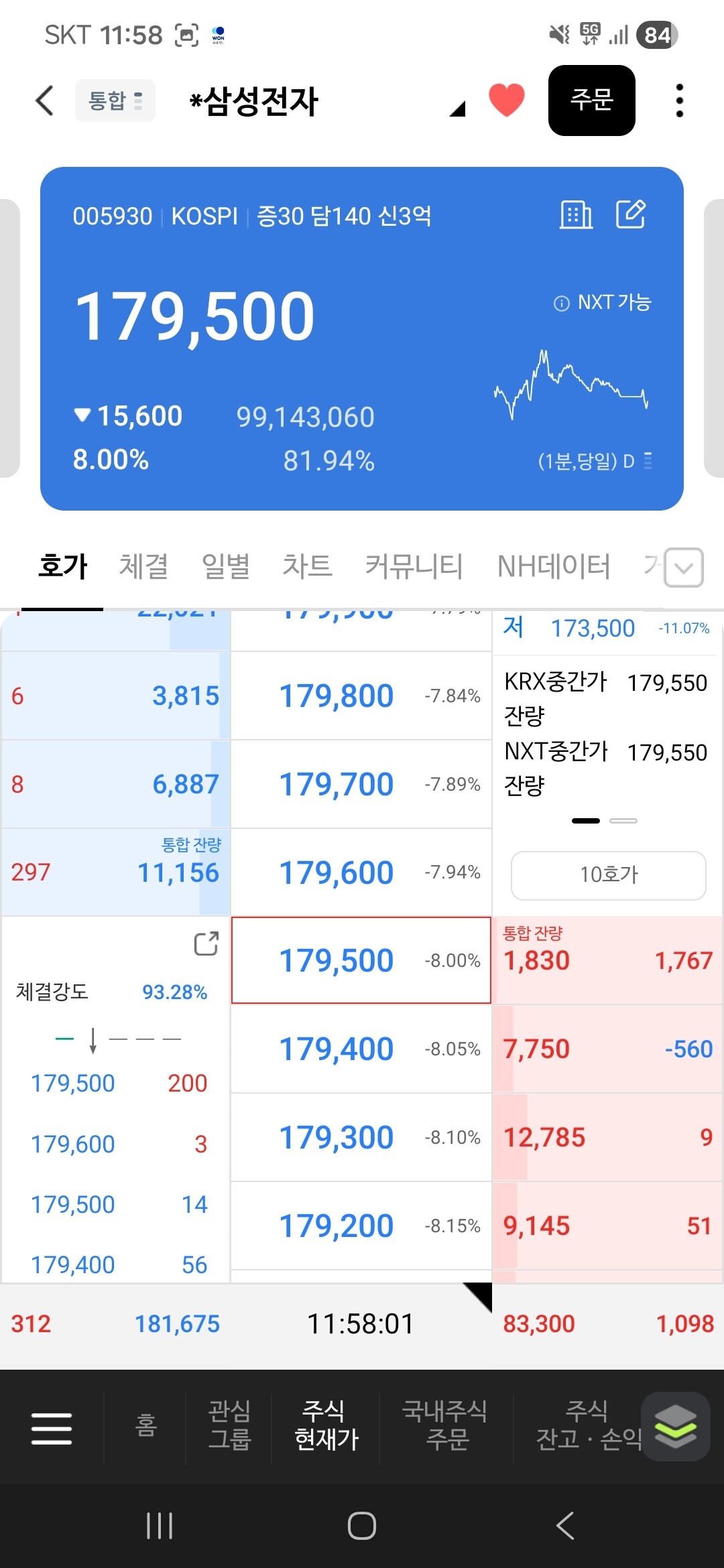This screenshot has width=724, height=1568.
Task: Expand the full tab list chevron
Action: click(684, 568)
